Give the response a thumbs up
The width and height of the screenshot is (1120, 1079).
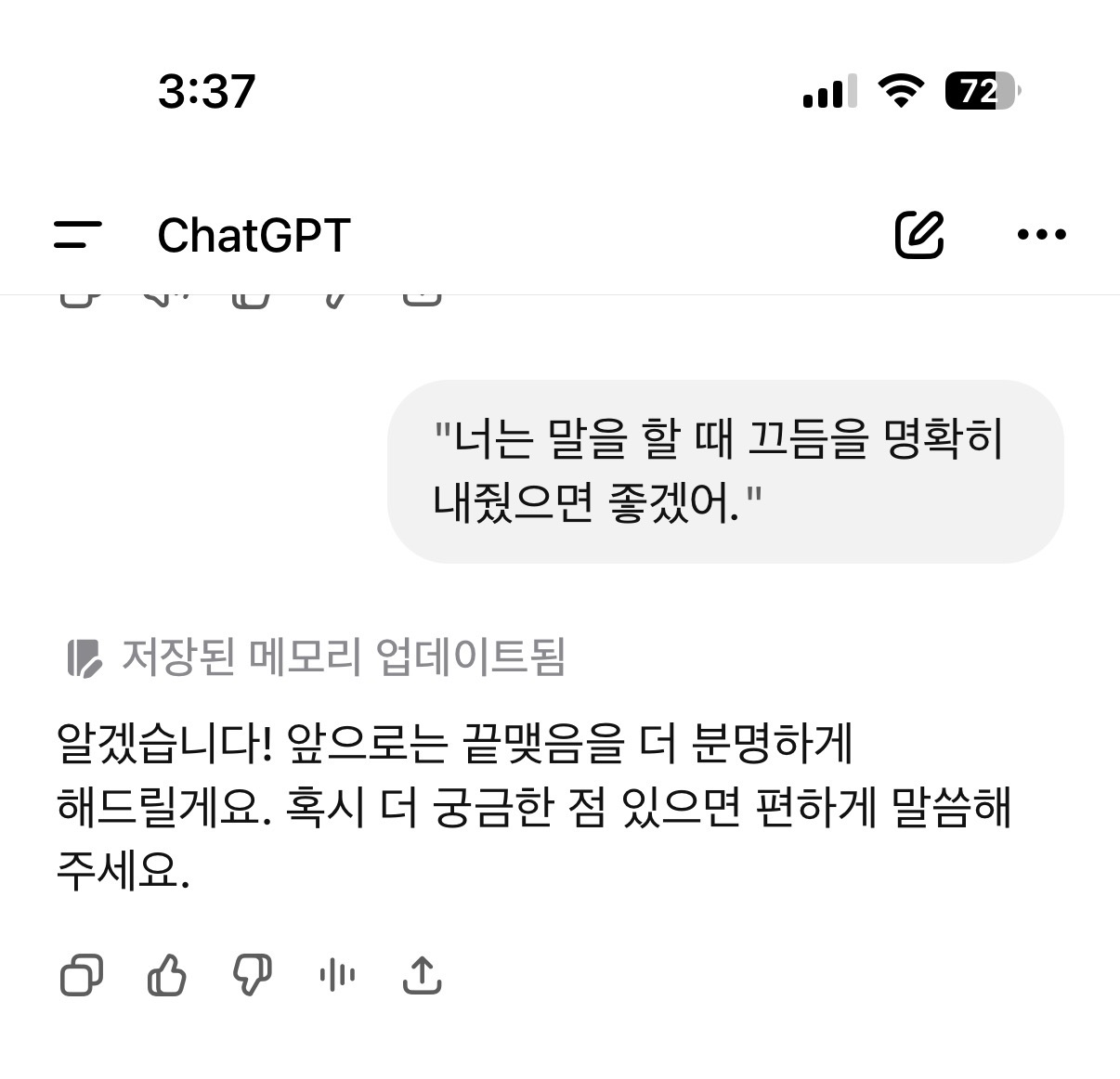click(x=167, y=975)
